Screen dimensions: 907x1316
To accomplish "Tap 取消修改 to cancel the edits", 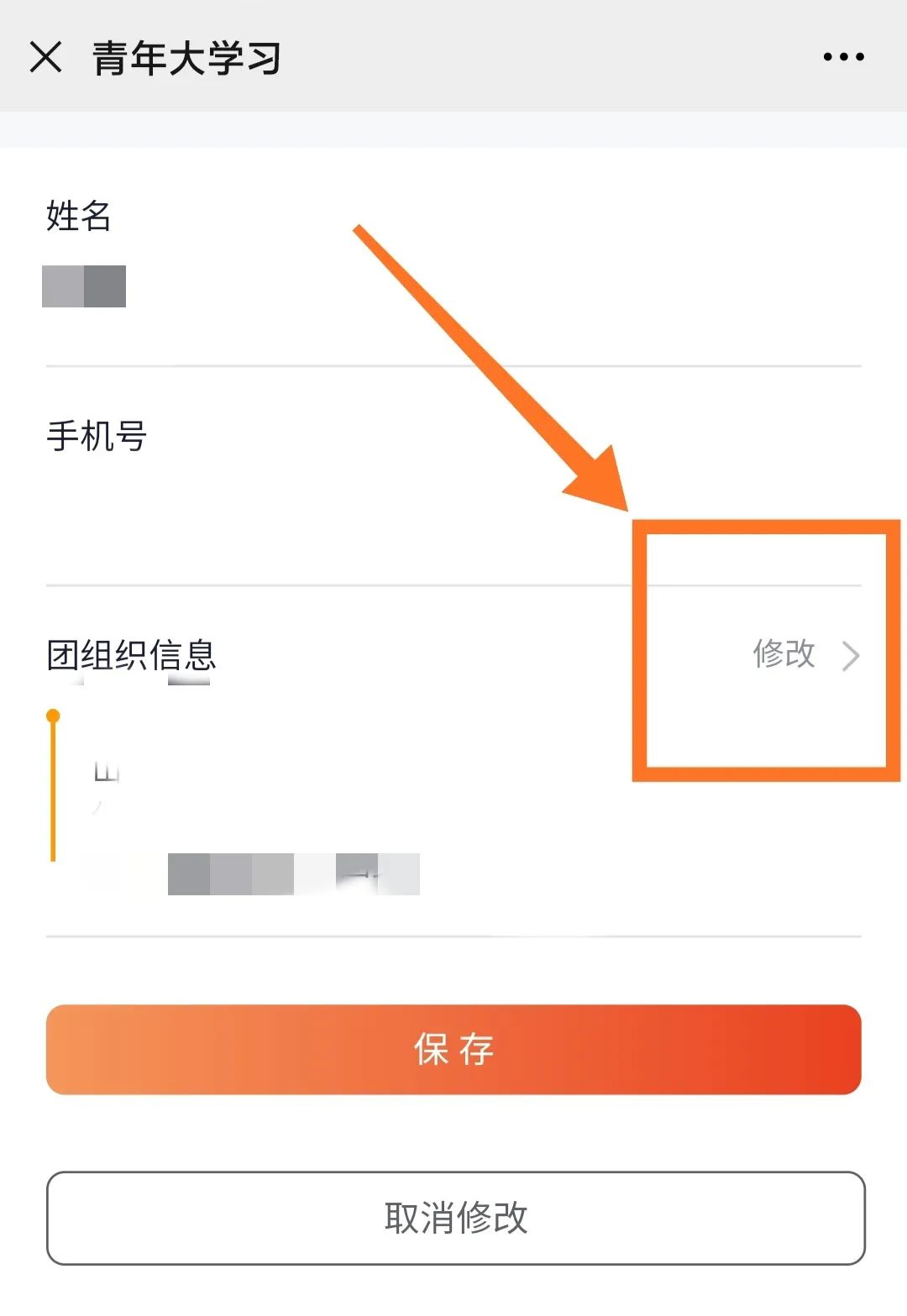I will [x=455, y=1218].
